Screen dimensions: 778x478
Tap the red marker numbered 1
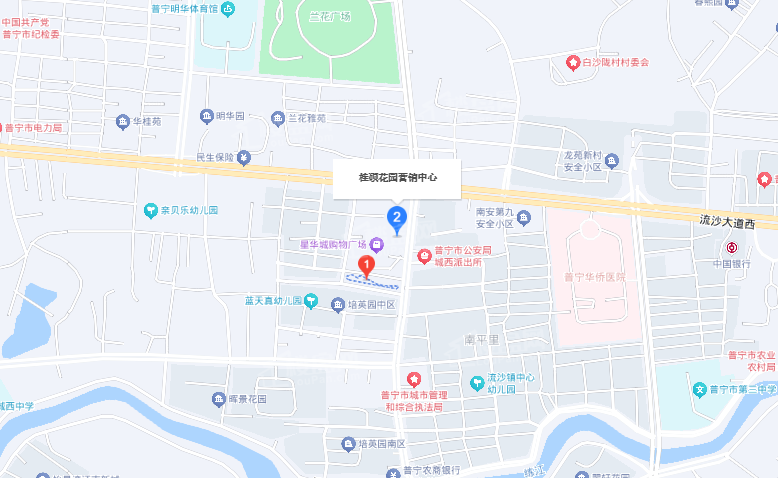click(x=366, y=265)
